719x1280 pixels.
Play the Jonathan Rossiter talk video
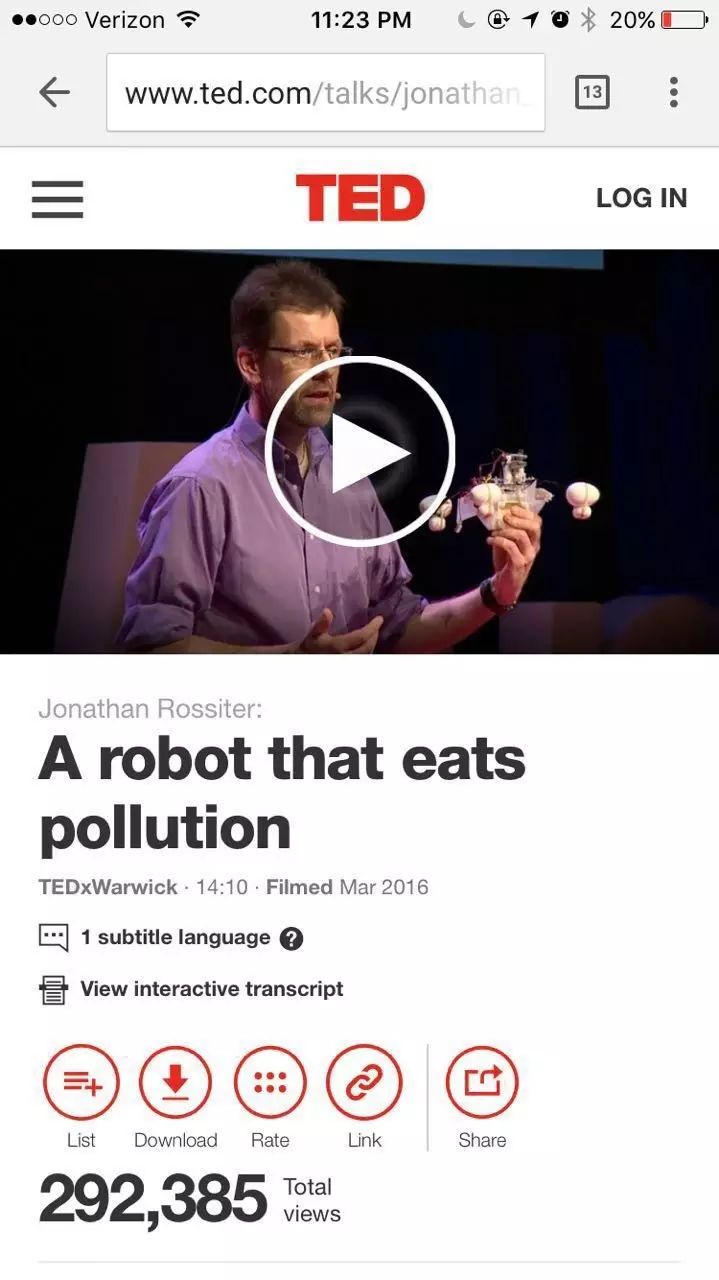coord(360,452)
